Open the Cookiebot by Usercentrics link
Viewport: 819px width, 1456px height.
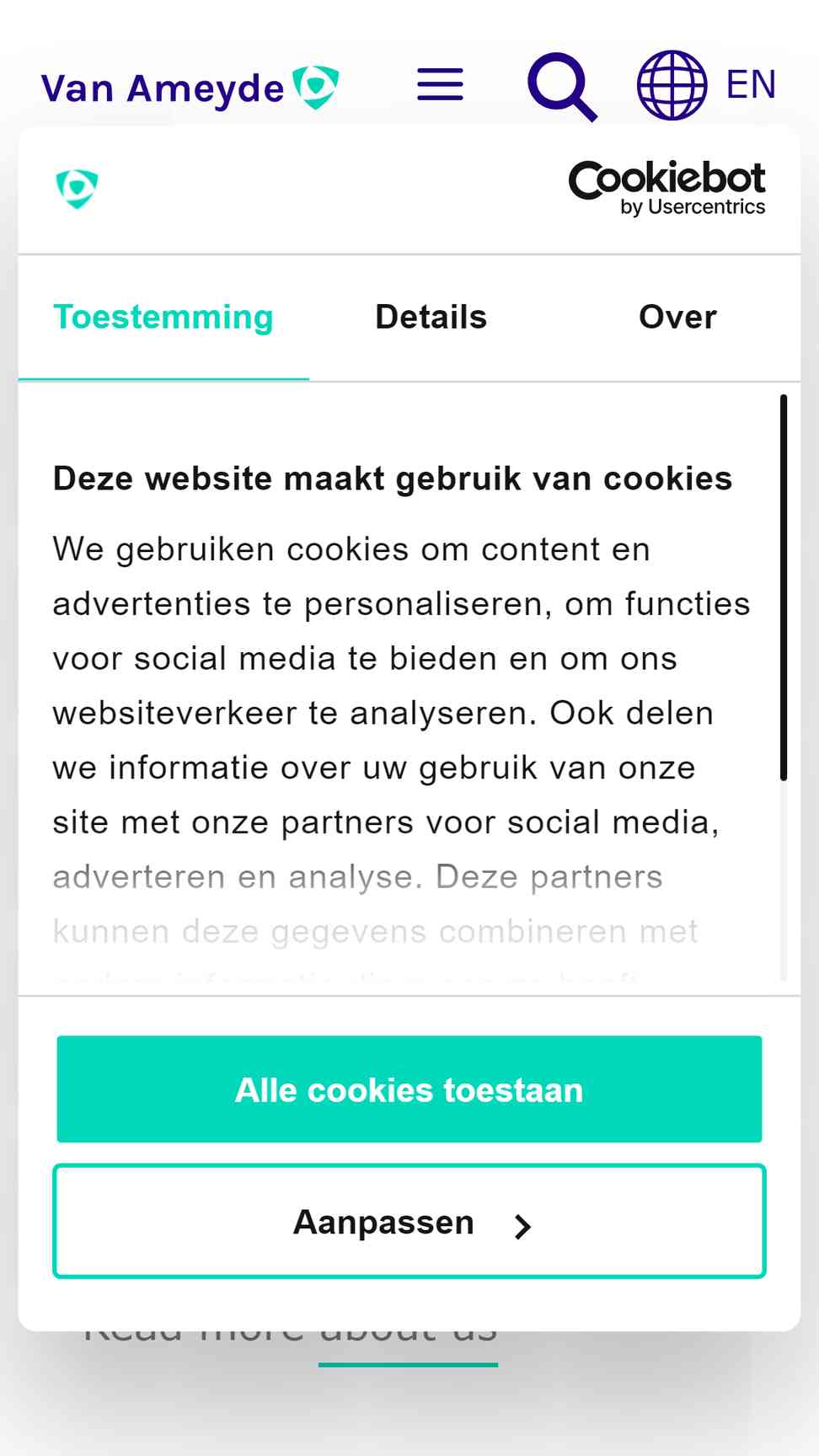pyautogui.click(x=666, y=188)
